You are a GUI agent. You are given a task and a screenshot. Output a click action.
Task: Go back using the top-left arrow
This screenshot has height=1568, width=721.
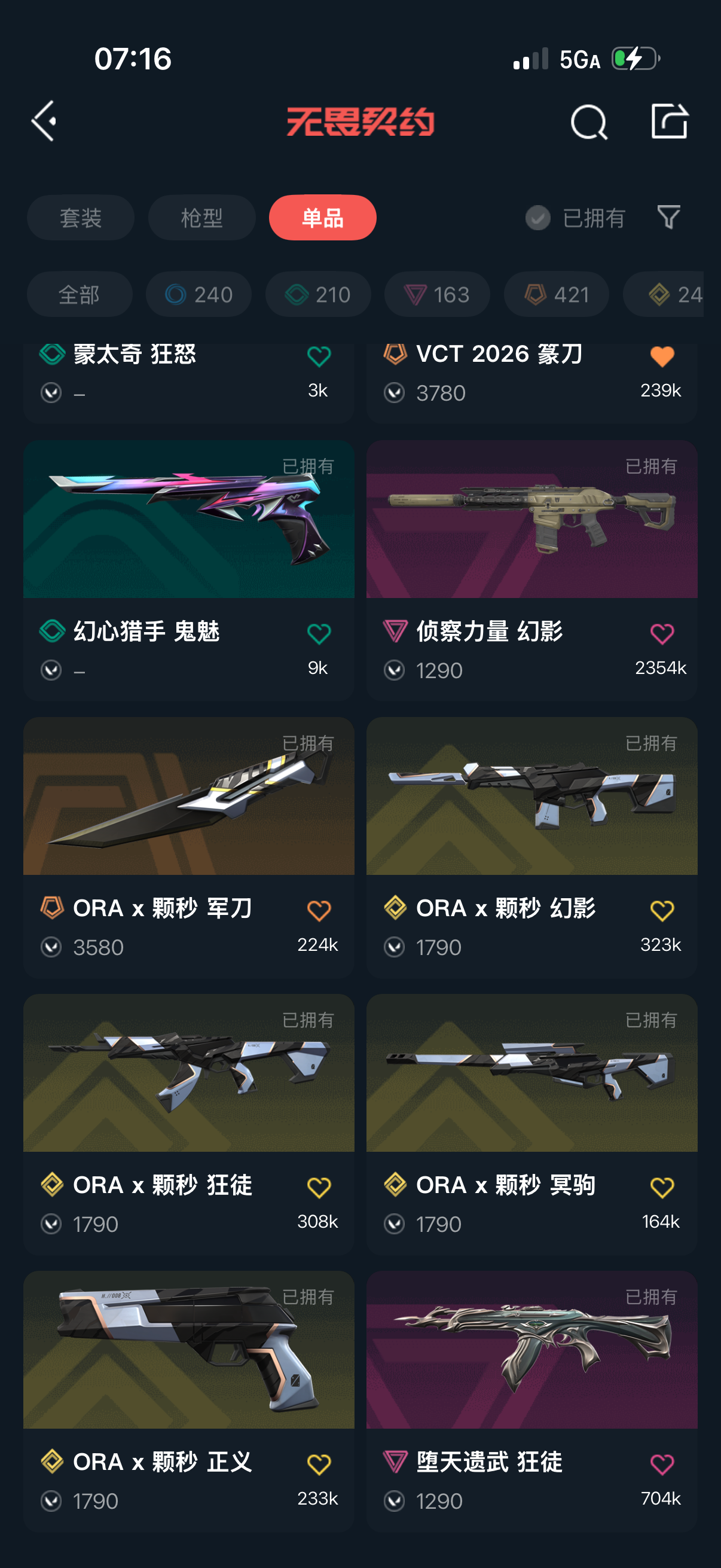(x=44, y=121)
